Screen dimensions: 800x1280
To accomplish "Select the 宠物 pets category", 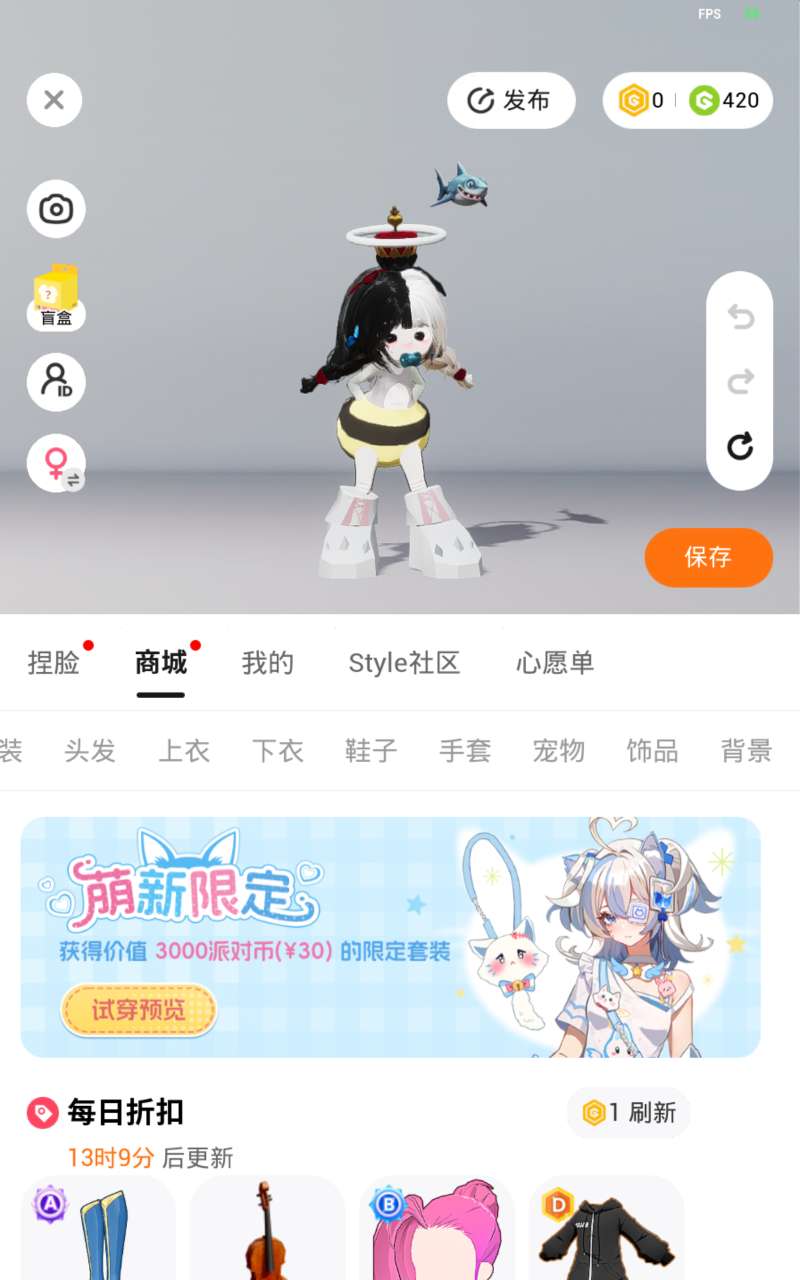I will (559, 751).
